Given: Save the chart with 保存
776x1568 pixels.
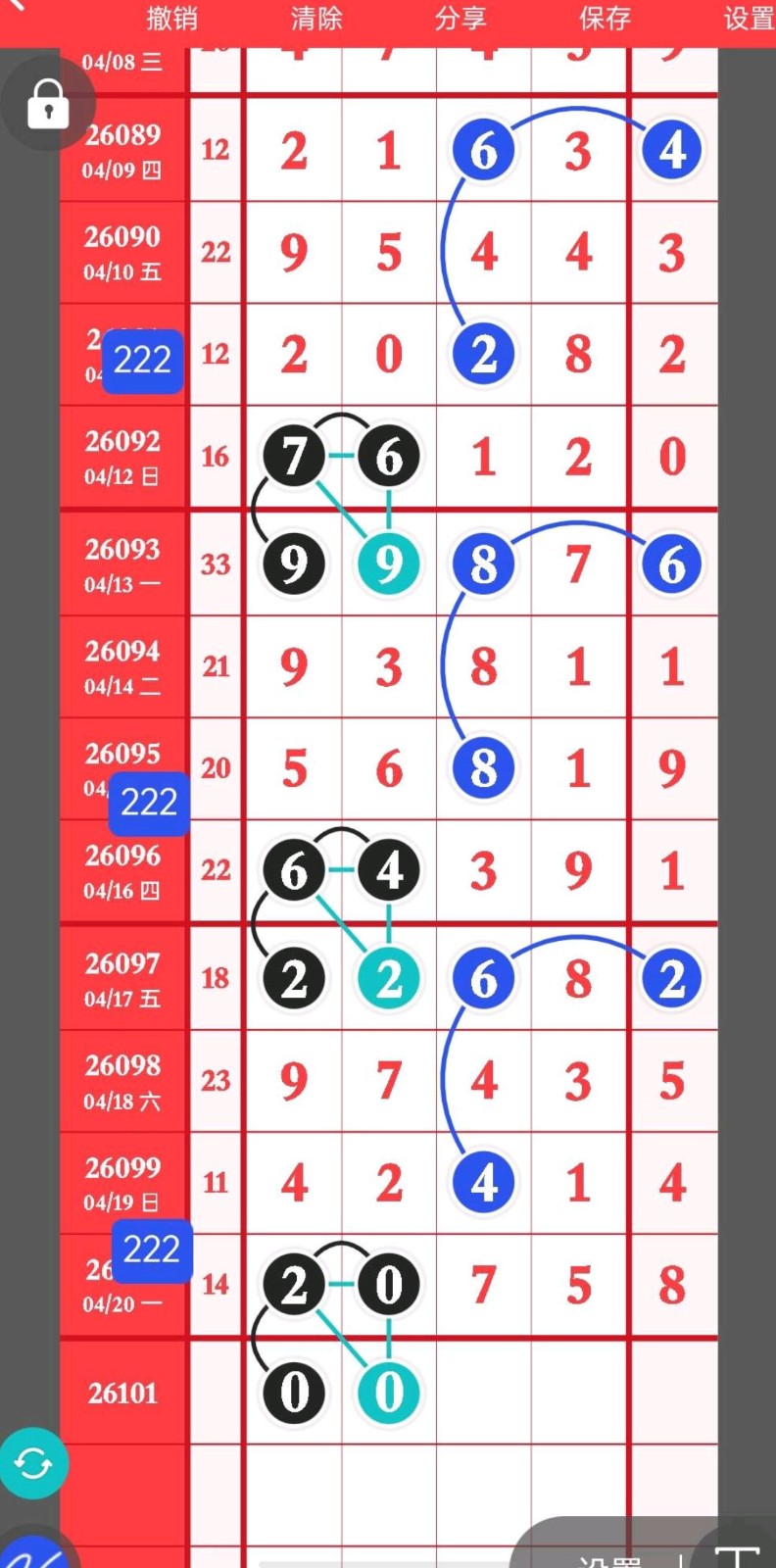Looking at the screenshot, I should pos(605,18).
